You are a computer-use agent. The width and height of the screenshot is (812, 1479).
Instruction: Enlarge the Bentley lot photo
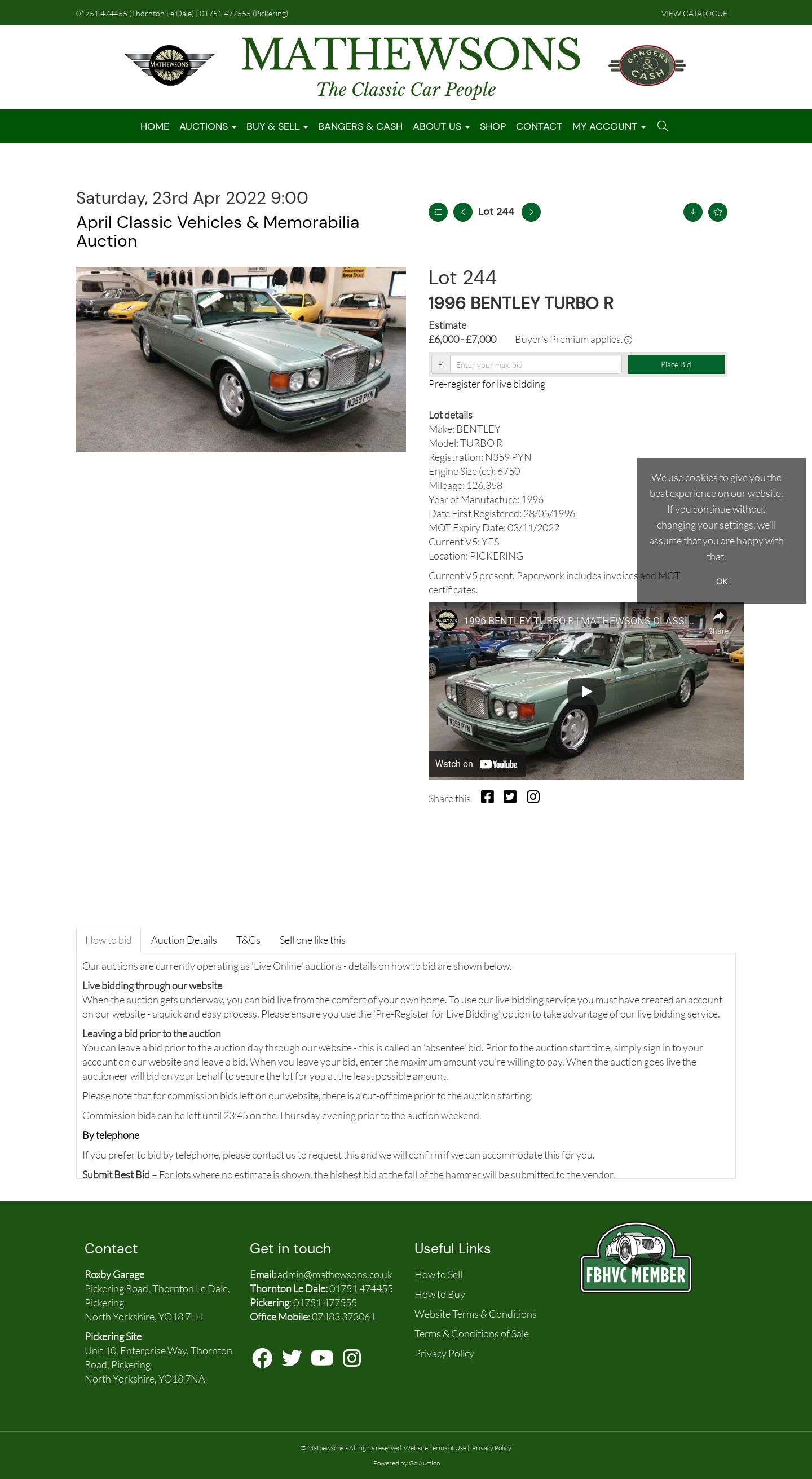click(x=241, y=359)
